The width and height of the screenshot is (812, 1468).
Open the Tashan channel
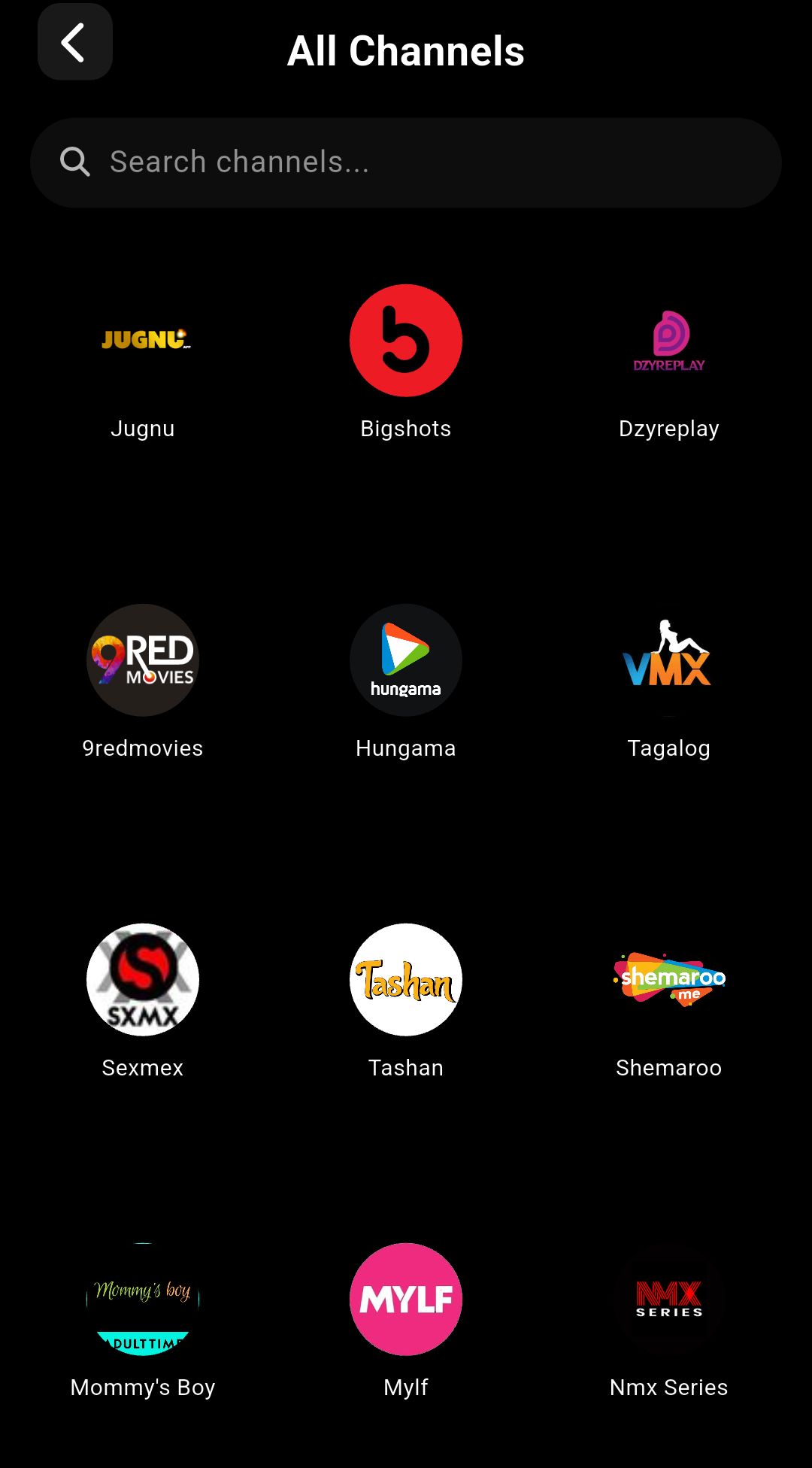click(406, 980)
